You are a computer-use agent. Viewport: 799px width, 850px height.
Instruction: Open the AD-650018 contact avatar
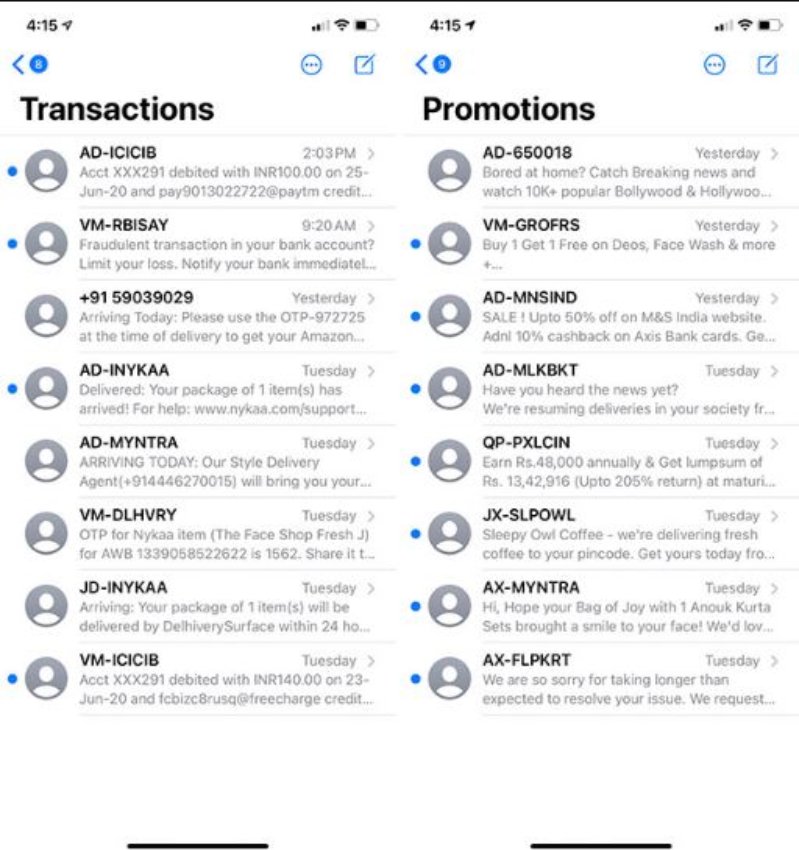[449, 168]
